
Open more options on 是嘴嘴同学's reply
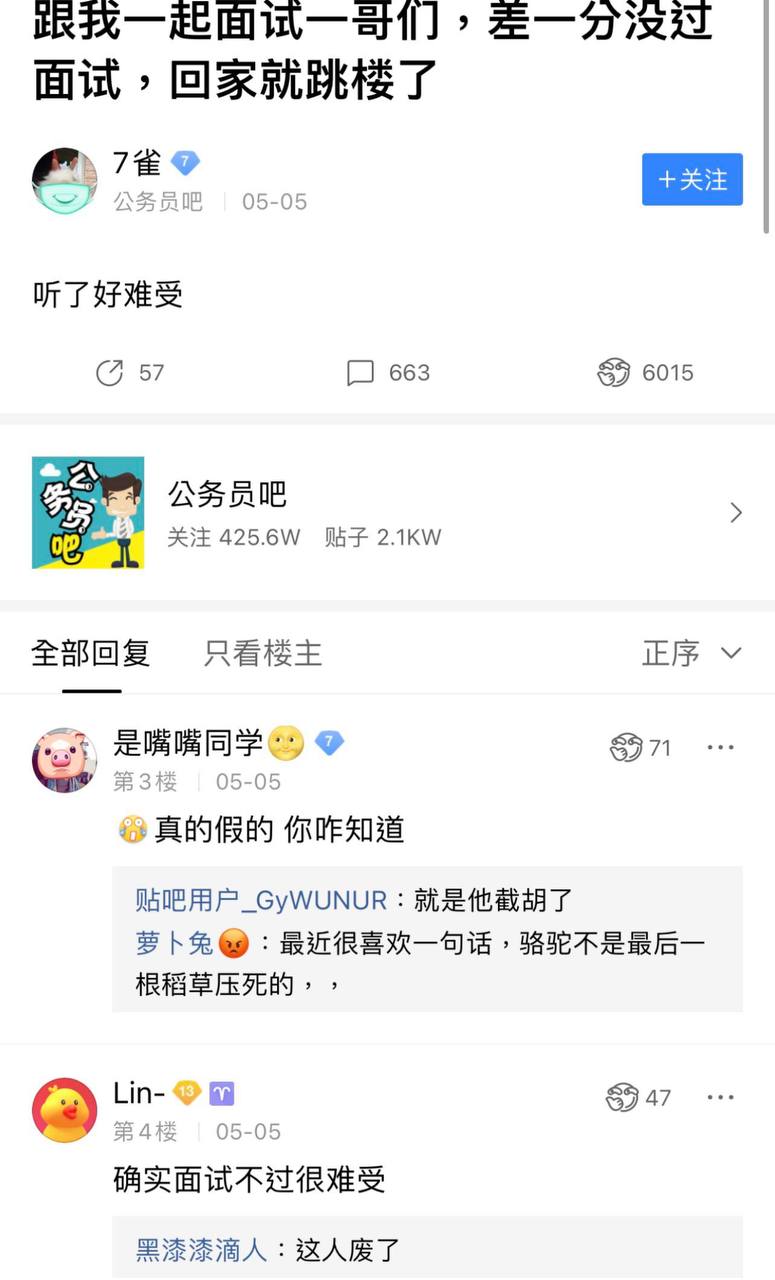click(x=721, y=748)
